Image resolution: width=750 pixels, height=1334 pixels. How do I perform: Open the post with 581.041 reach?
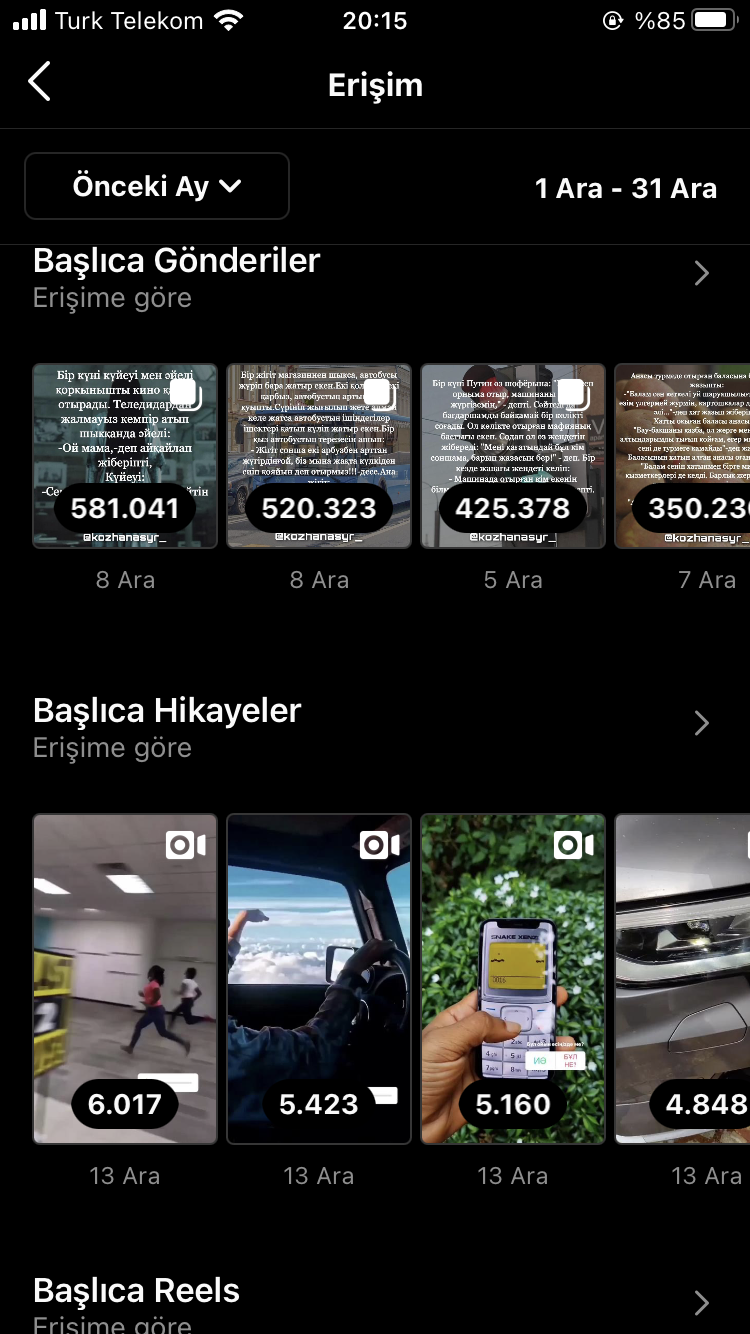click(125, 456)
